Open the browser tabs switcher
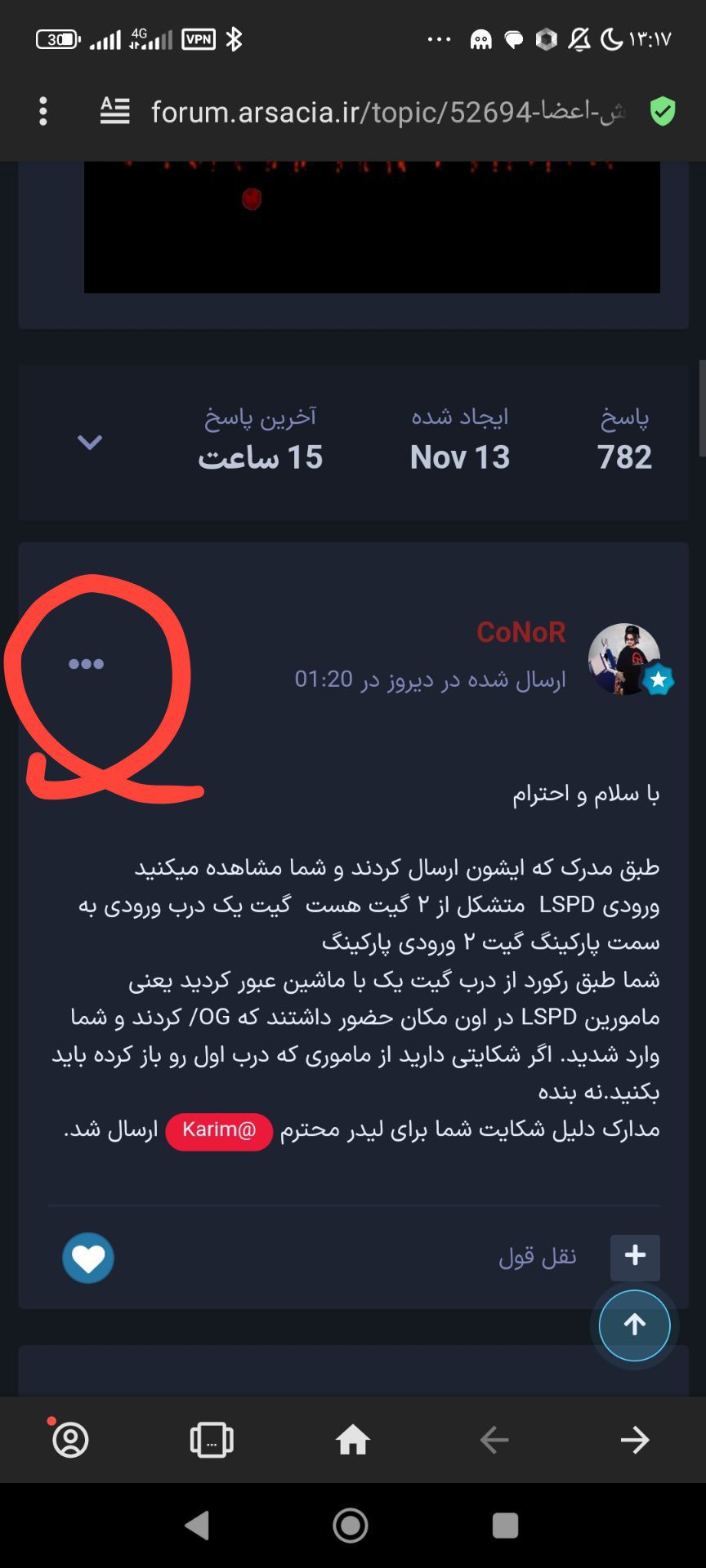The width and height of the screenshot is (706, 1568). tap(212, 1440)
